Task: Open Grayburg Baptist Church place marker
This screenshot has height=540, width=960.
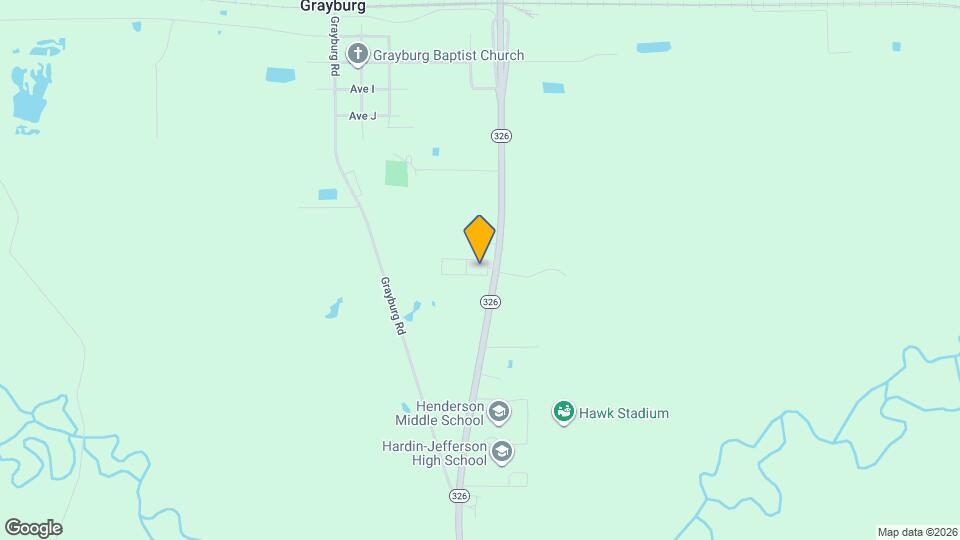Action: click(x=357, y=53)
